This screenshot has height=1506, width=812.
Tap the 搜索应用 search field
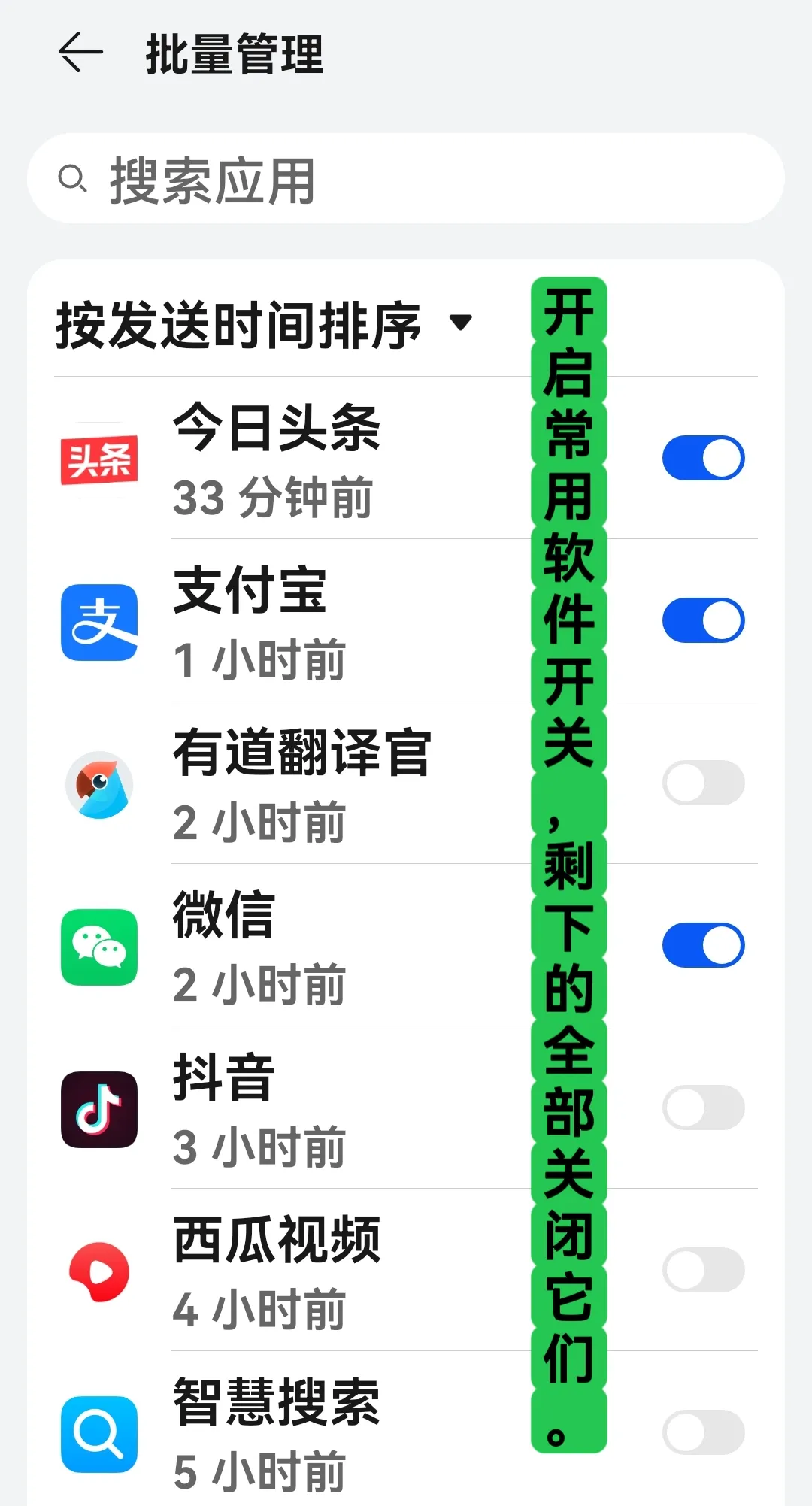coord(406,179)
